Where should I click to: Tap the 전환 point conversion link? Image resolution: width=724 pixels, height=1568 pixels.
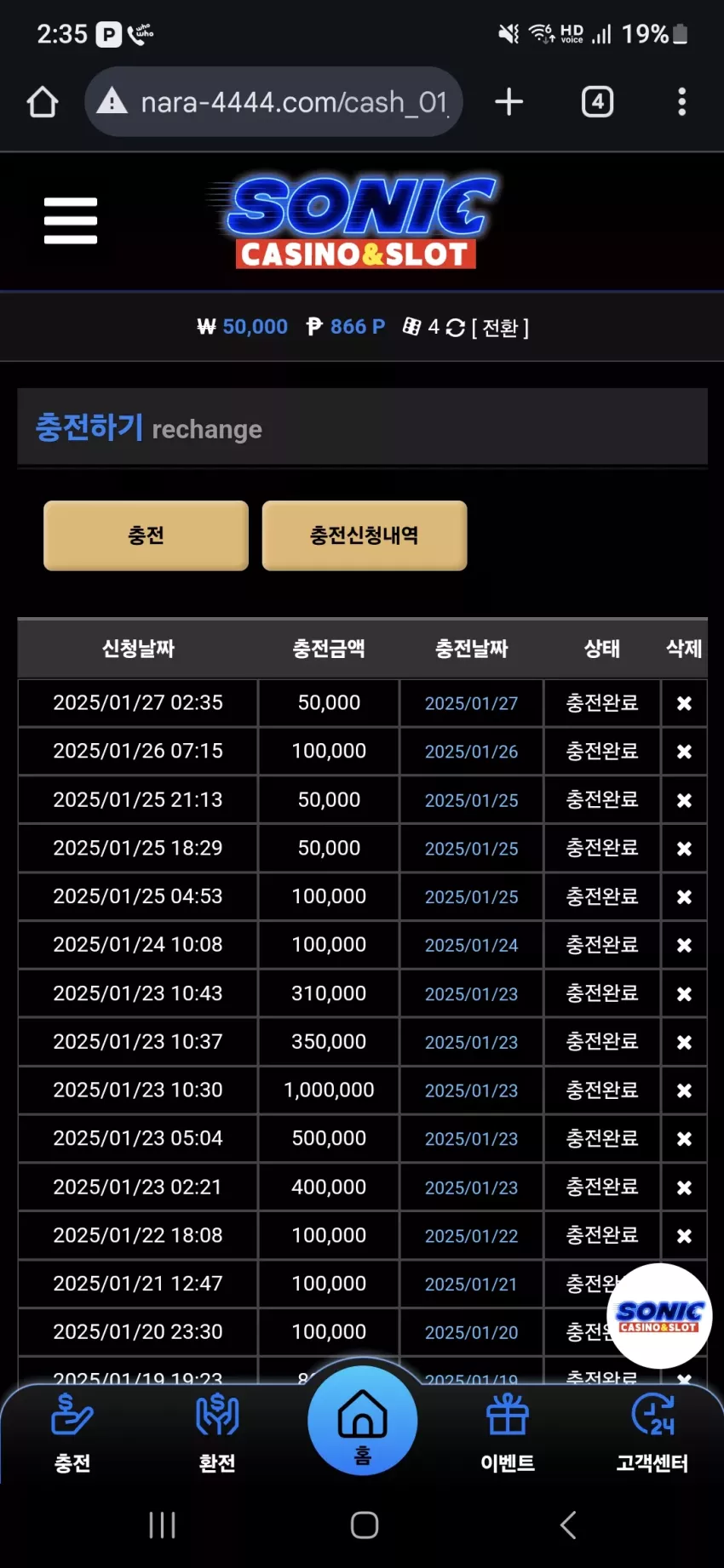click(x=499, y=328)
